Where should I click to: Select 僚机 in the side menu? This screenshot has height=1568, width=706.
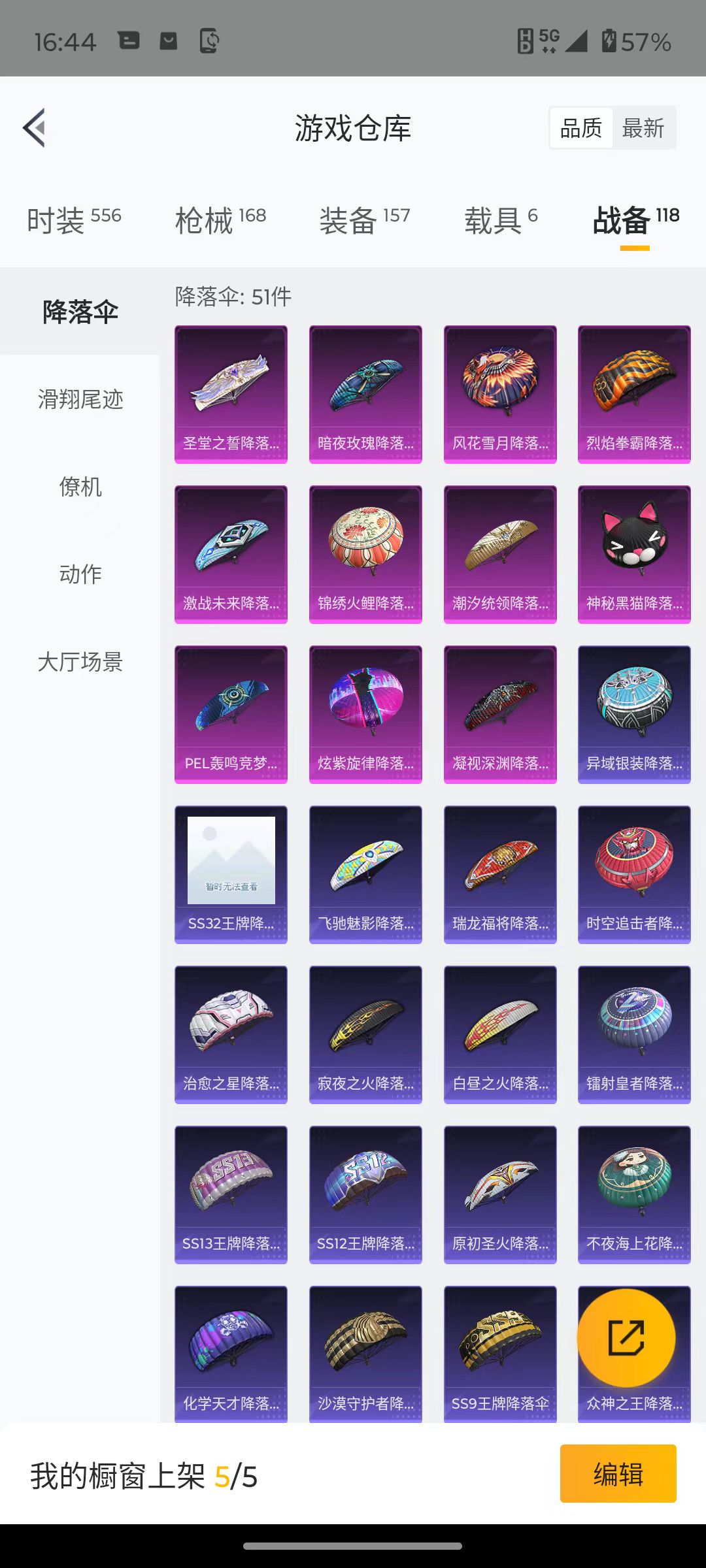pyautogui.click(x=80, y=486)
